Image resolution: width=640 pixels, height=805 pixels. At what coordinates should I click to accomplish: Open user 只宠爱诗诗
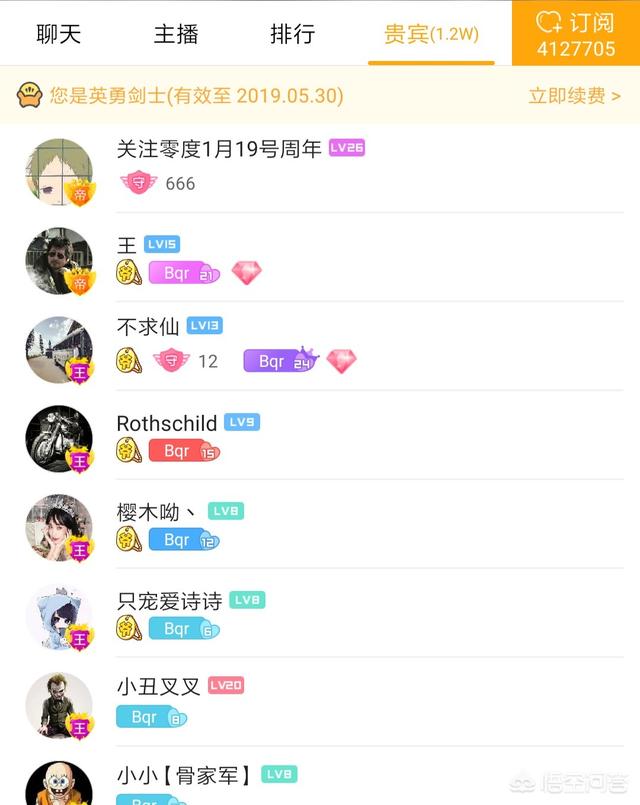170,601
